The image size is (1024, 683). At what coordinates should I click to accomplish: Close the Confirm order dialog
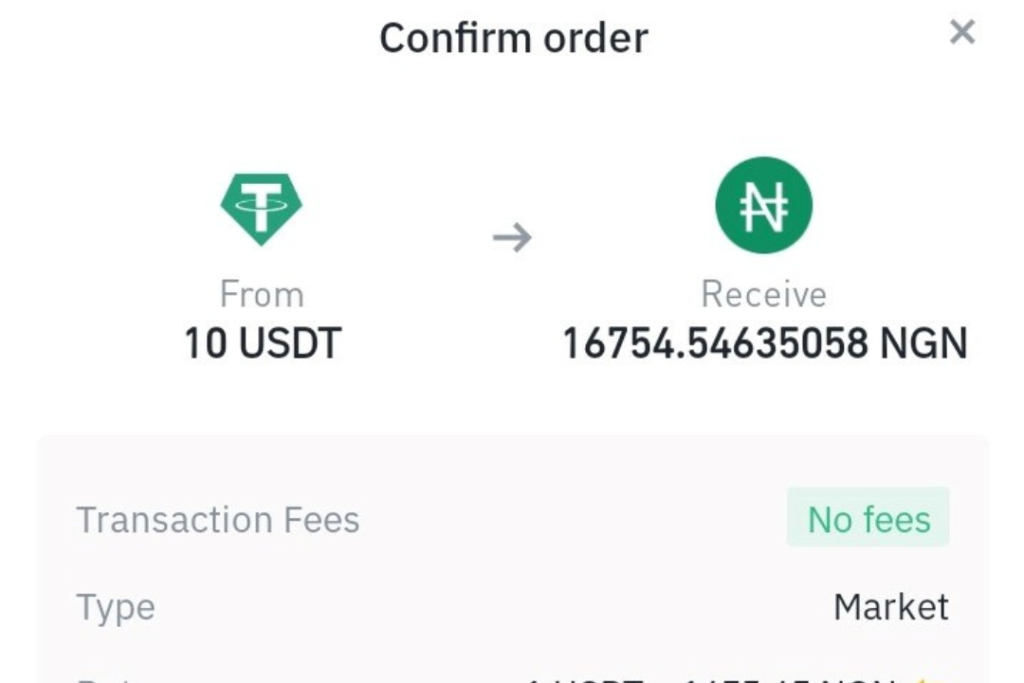961,33
